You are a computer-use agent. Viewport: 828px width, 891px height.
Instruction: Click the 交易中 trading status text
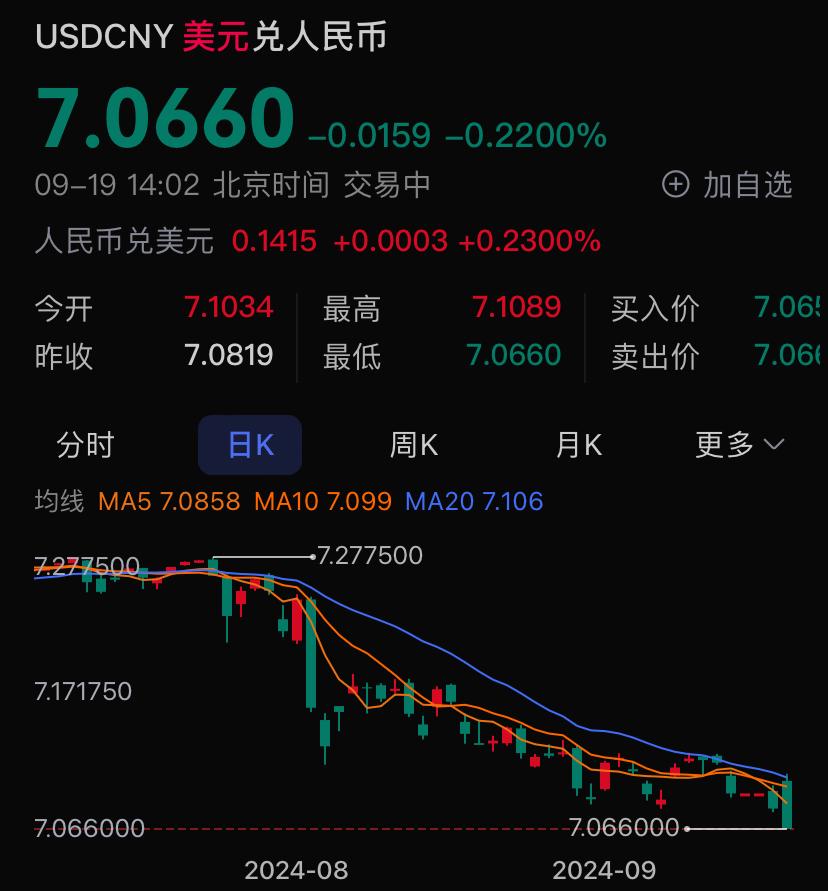tap(389, 186)
